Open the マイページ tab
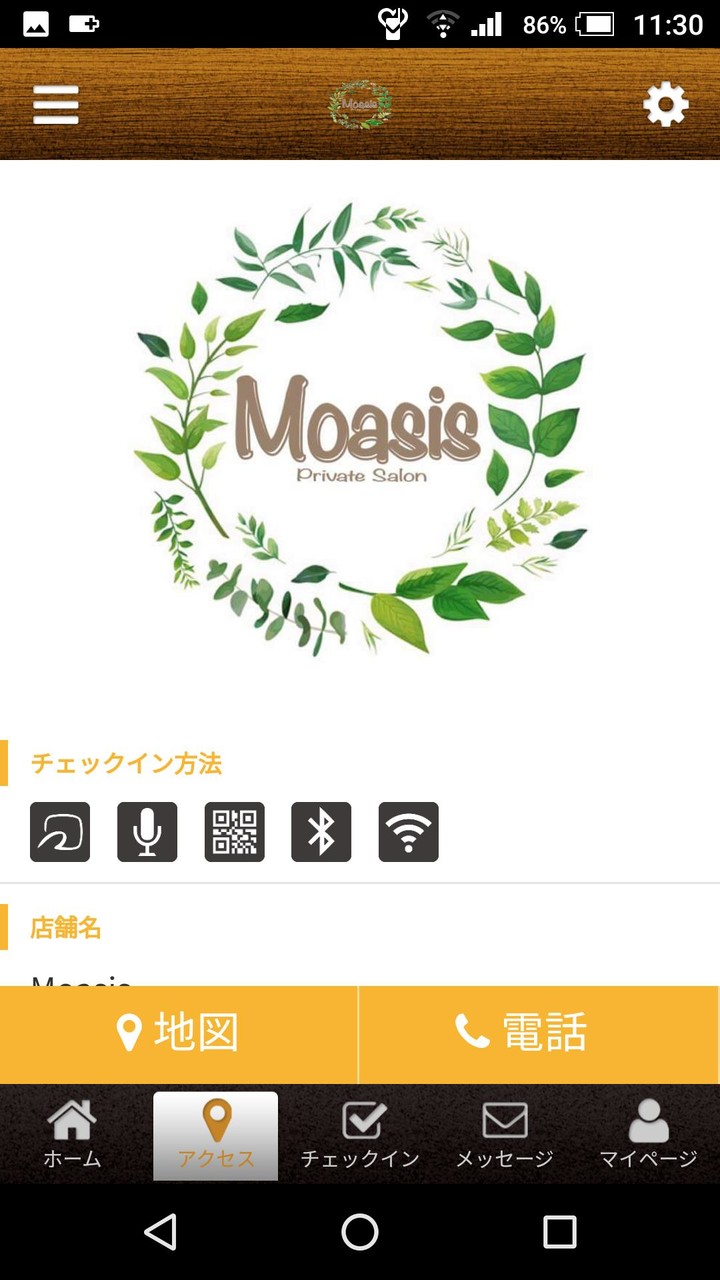Screen dimensions: 720x1280 click(648, 1135)
